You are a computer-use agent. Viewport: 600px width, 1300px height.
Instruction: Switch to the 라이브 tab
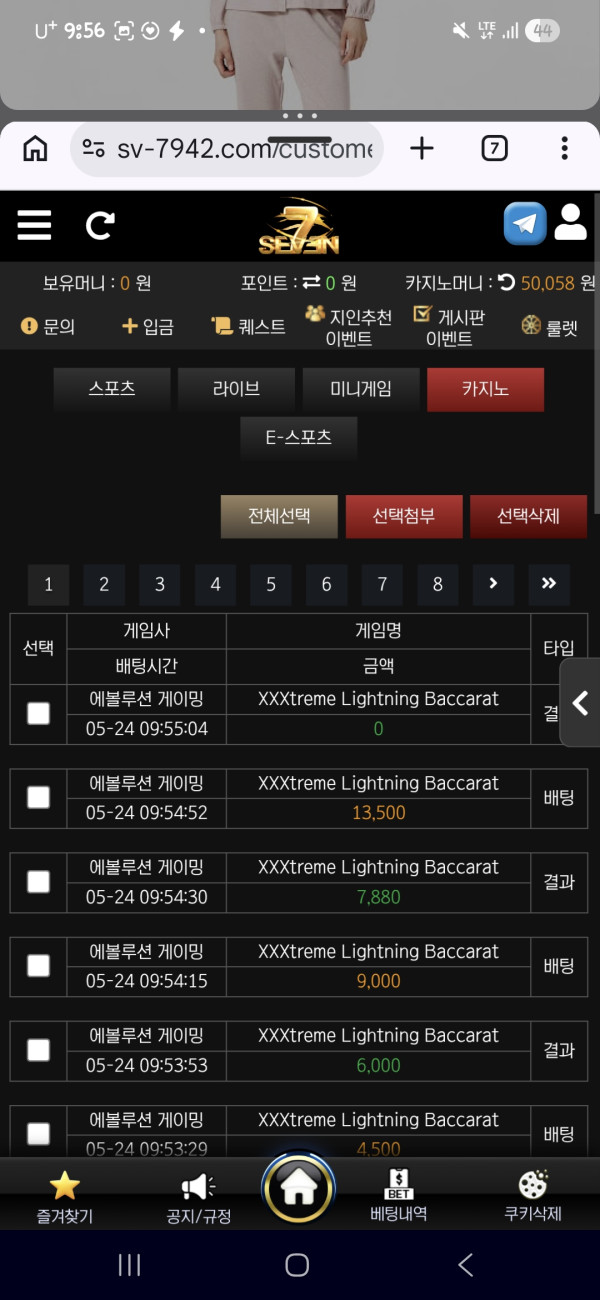tap(236, 389)
